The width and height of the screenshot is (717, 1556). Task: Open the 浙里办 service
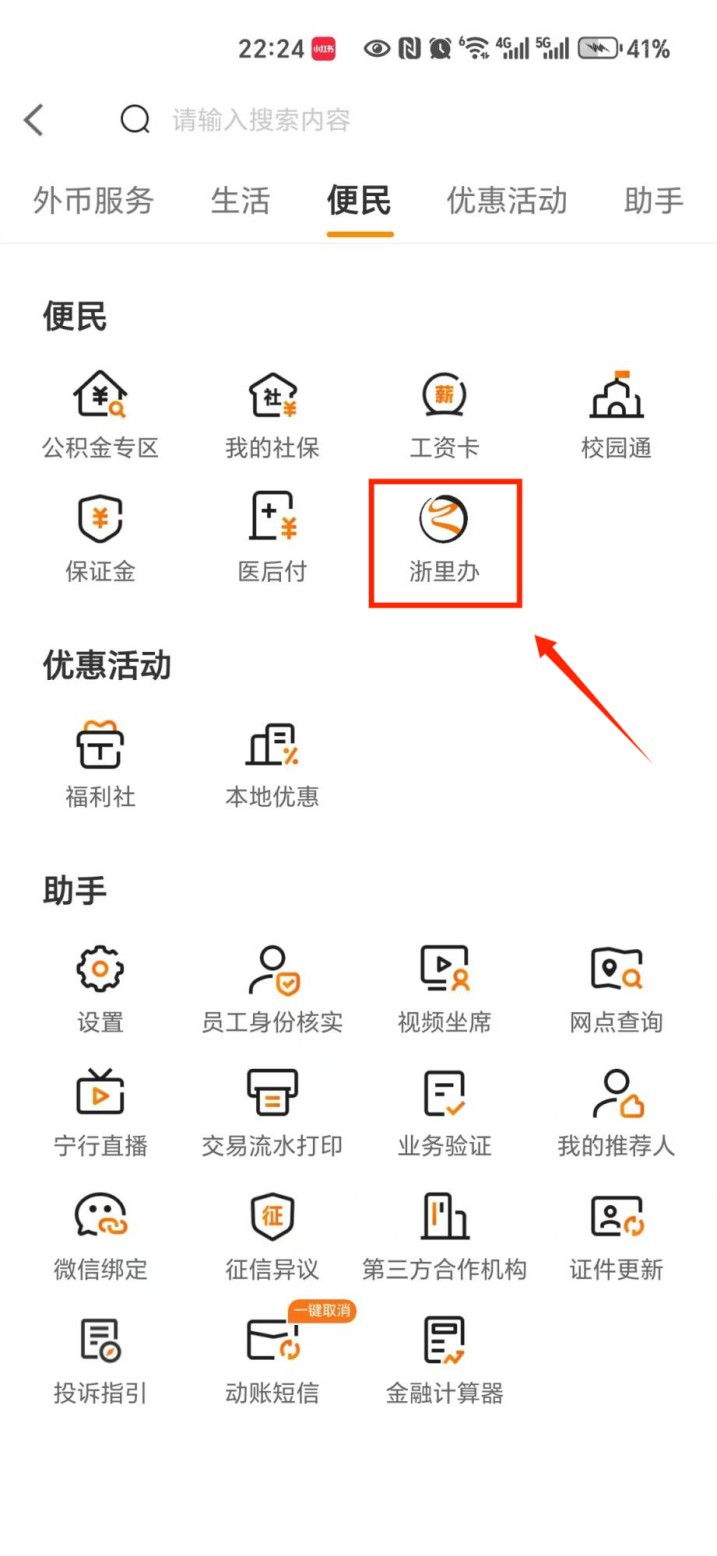(x=444, y=540)
